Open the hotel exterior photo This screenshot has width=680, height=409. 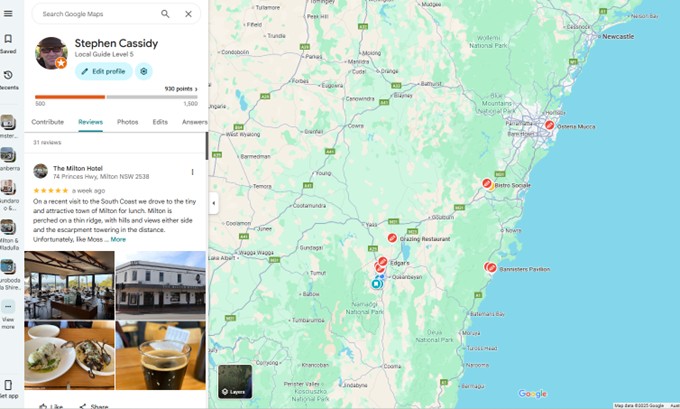[x=160, y=282]
